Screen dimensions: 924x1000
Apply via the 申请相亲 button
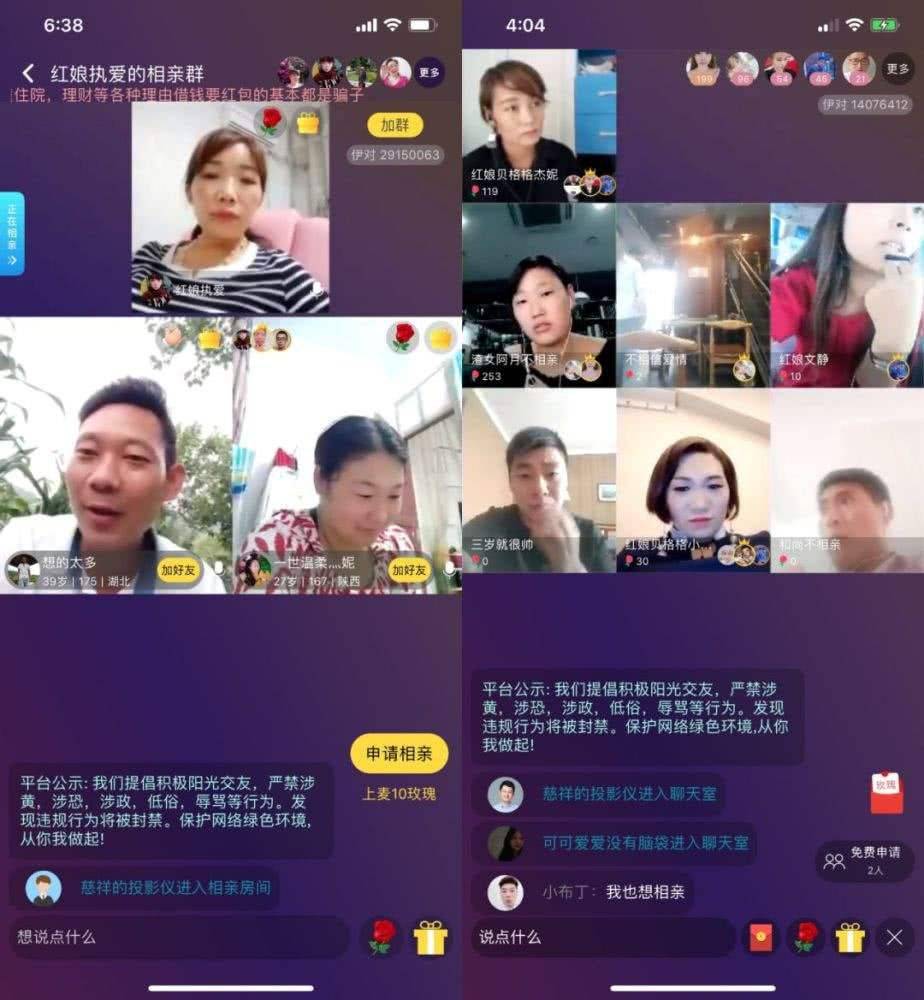coord(399,754)
